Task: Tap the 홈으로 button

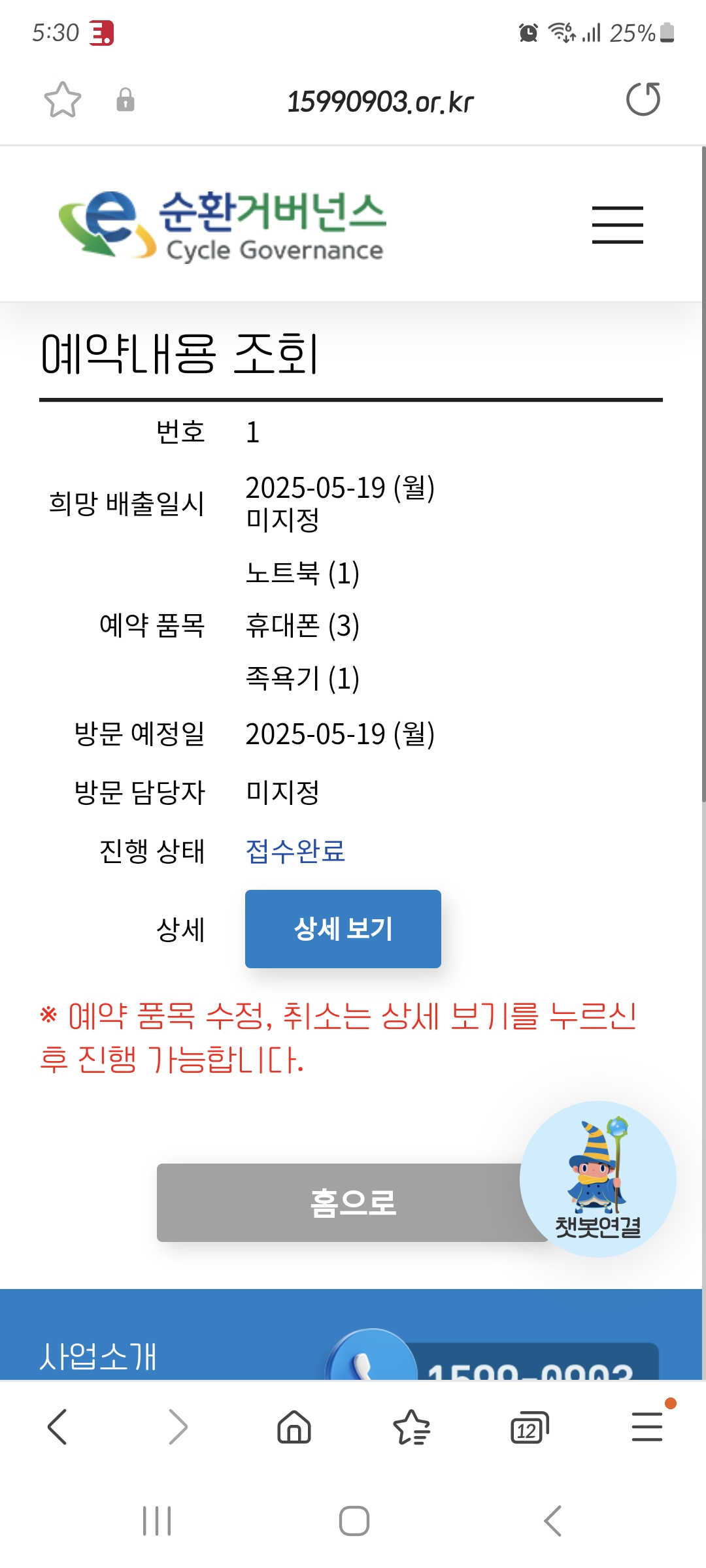Action: [340, 1202]
